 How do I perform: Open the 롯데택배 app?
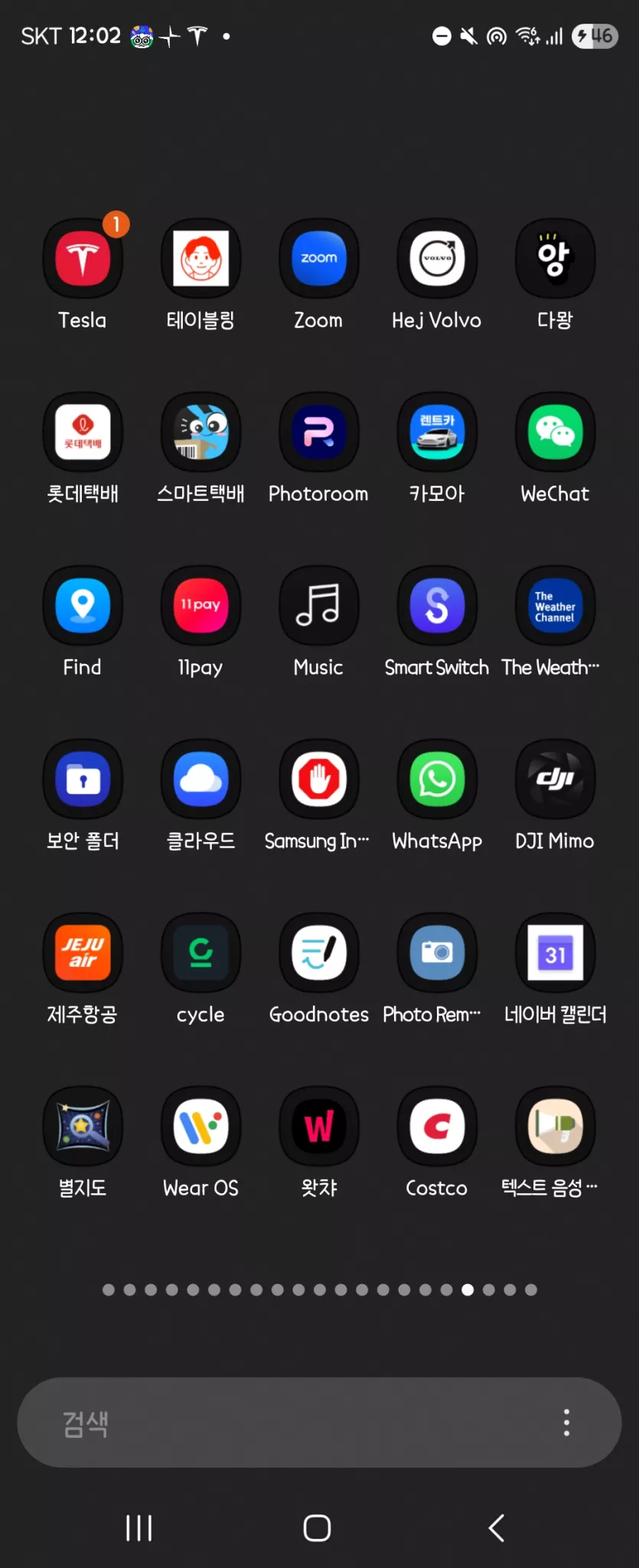tap(83, 432)
